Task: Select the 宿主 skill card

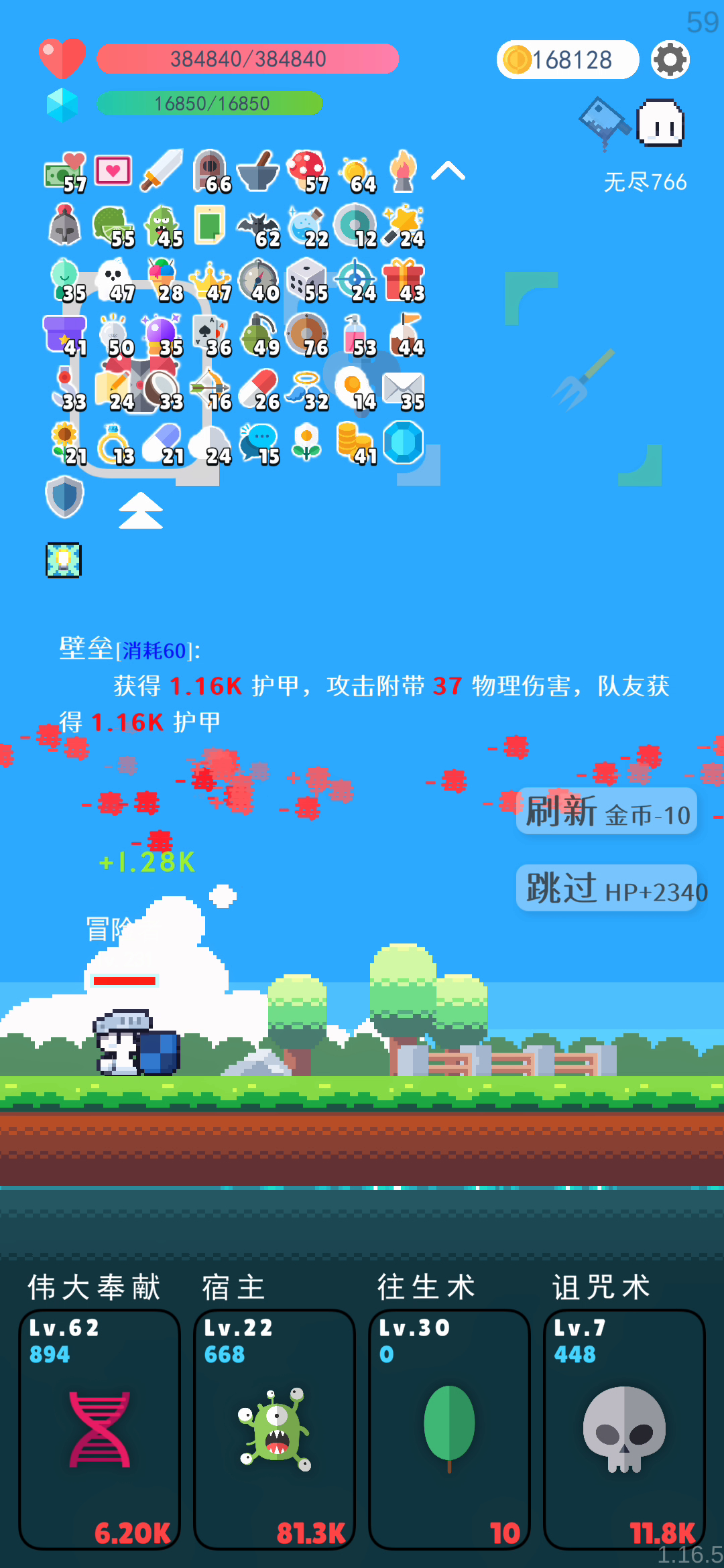Action: (275, 1429)
